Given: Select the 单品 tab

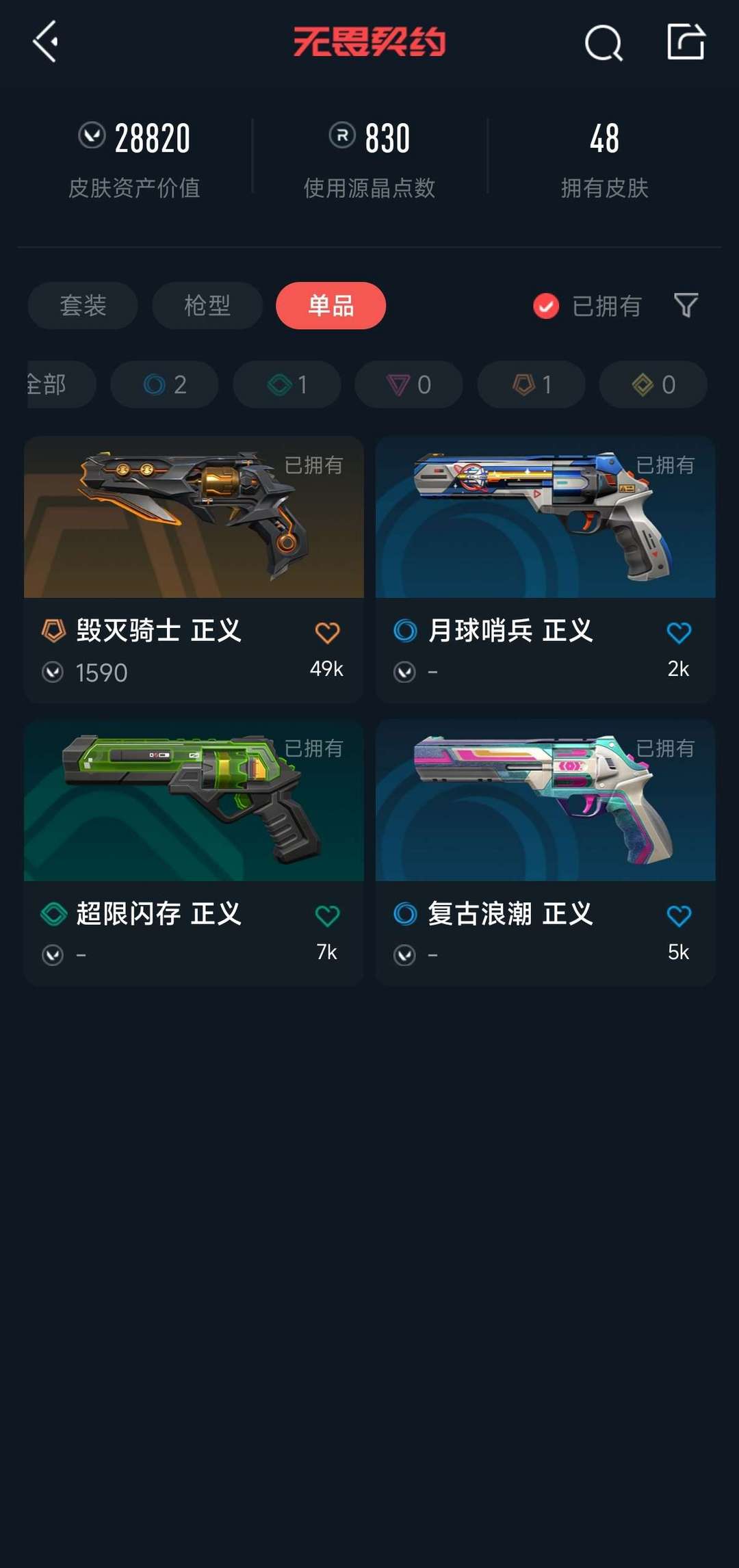Looking at the screenshot, I should coord(331,305).
